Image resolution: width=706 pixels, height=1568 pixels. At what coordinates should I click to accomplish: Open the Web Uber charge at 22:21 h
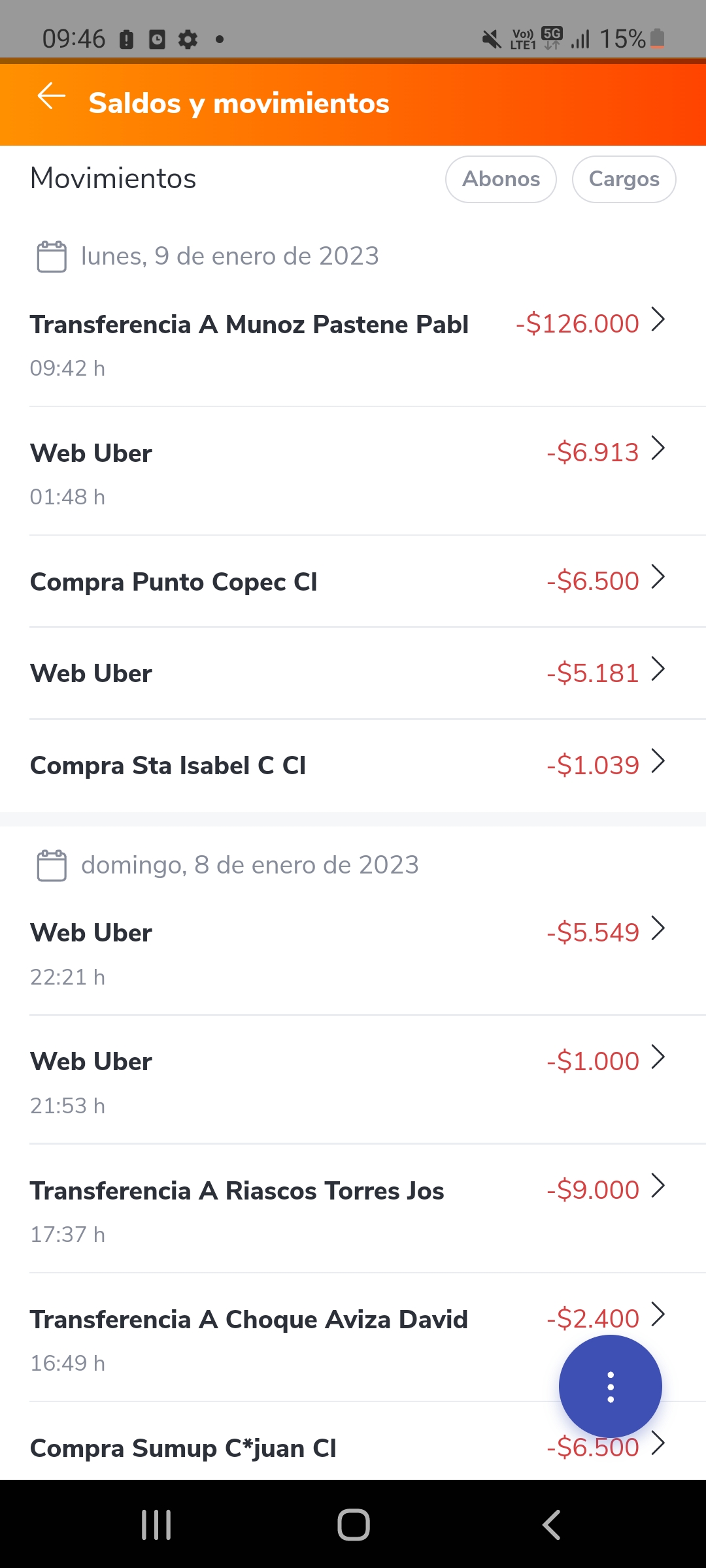tap(353, 953)
